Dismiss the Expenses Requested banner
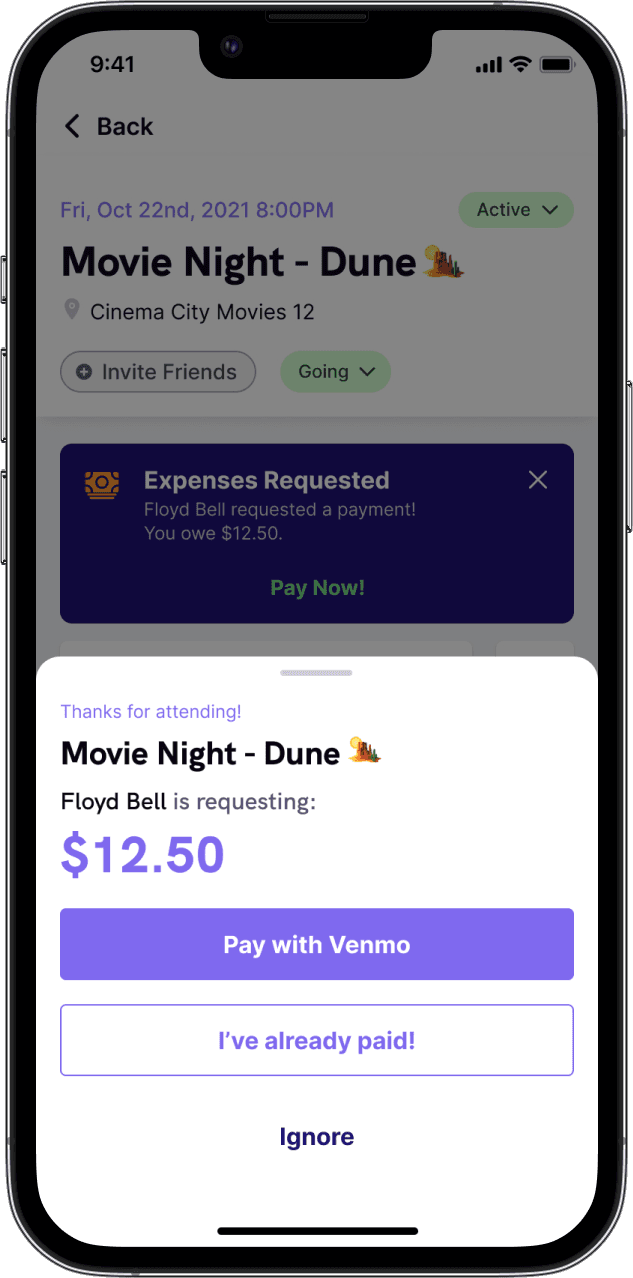The width and height of the screenshot is (633, 1278). [538, 480]
